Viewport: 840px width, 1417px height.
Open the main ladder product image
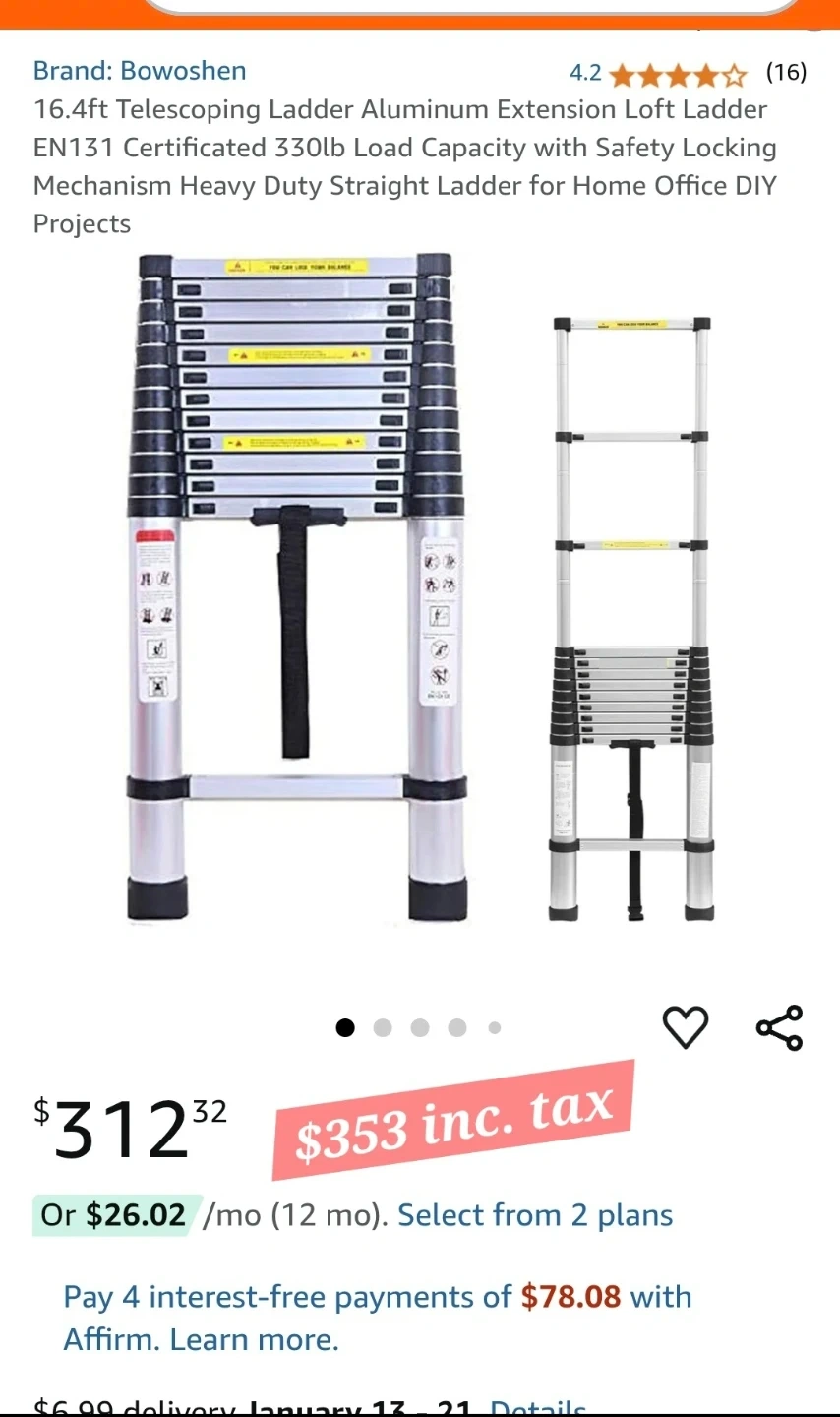(x=420, y=590)
